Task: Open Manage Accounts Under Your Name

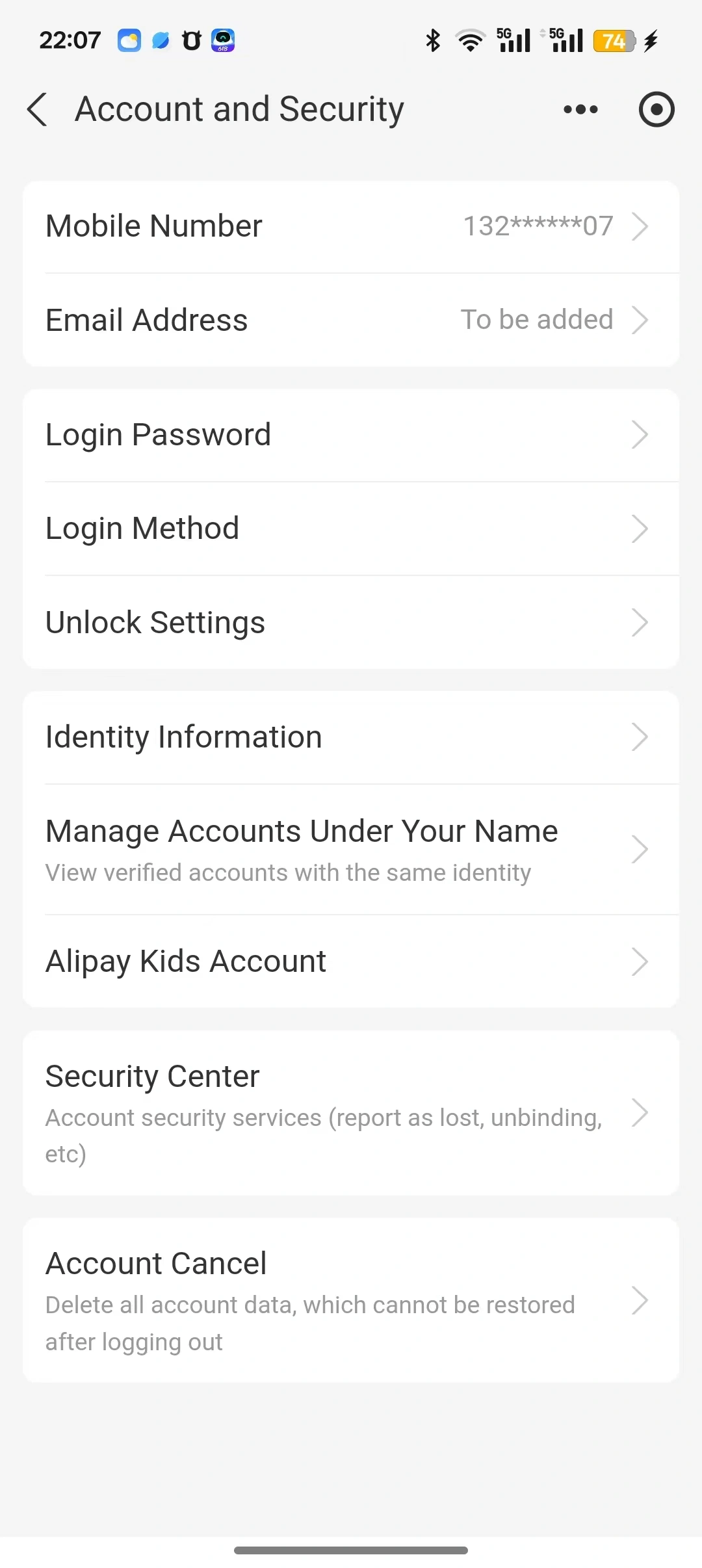Action: (351, 850)
